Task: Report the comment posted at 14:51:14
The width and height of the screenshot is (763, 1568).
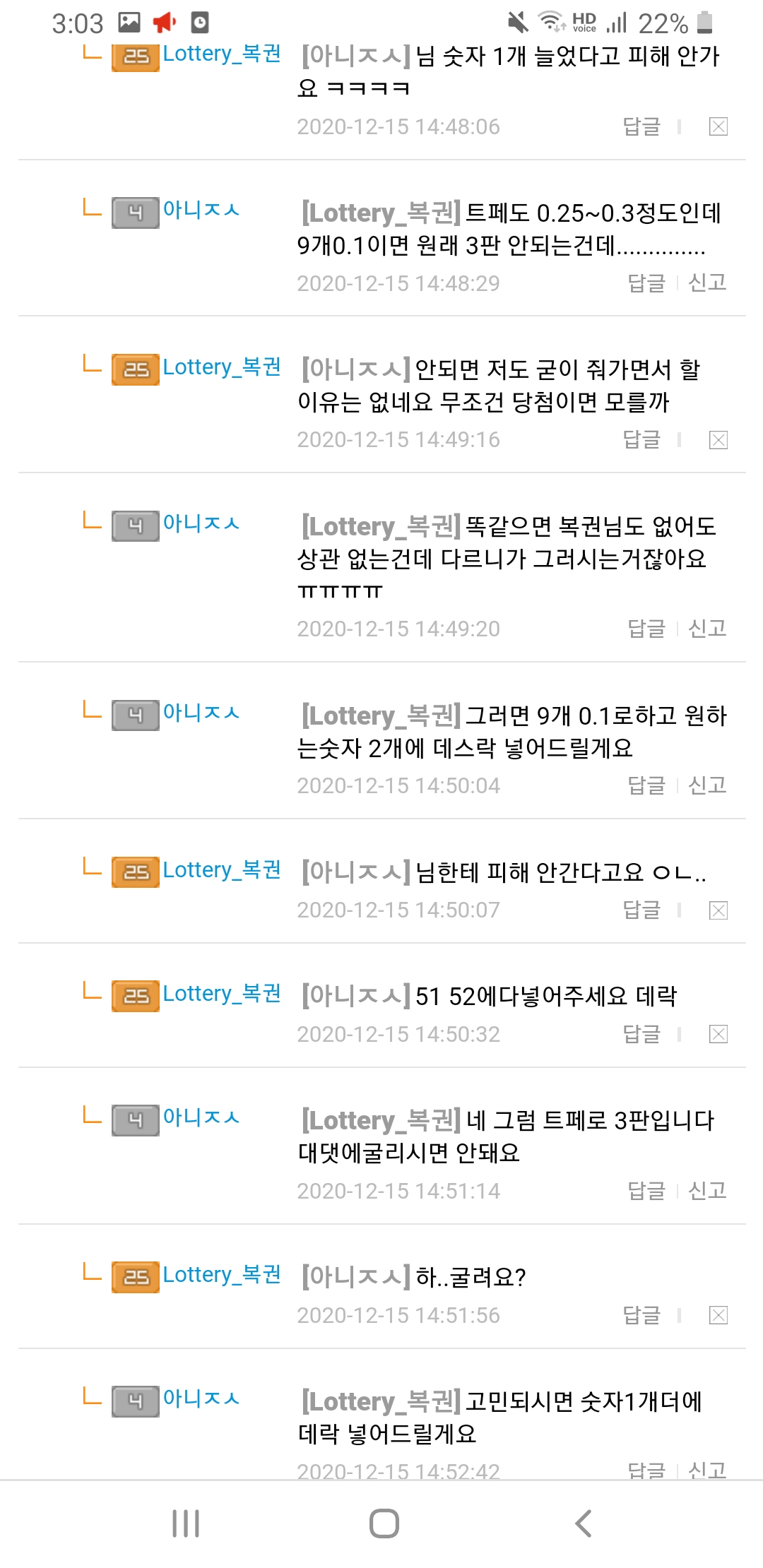Action: click(x=707, y=1190)
